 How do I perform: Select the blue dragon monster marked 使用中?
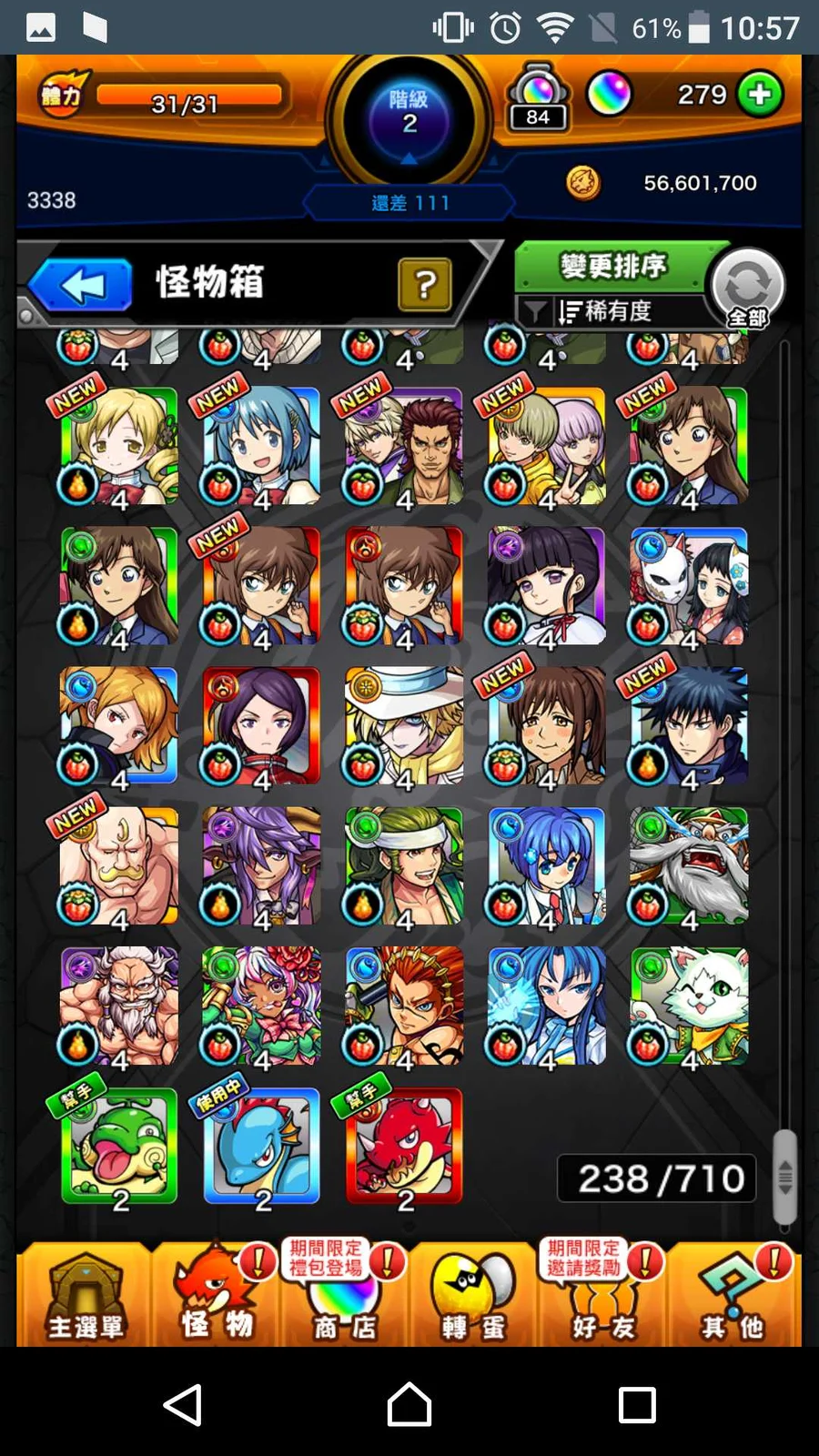click(262, 1147)
